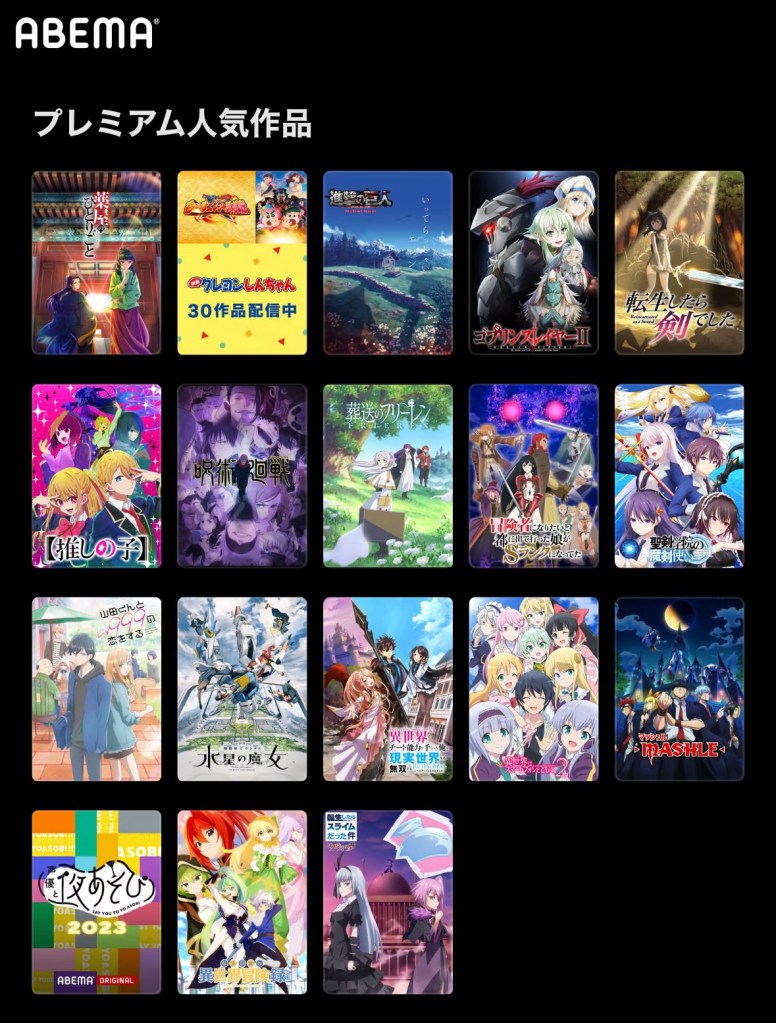Open the 水星の魔女 poster

click(x=242, y=689)
